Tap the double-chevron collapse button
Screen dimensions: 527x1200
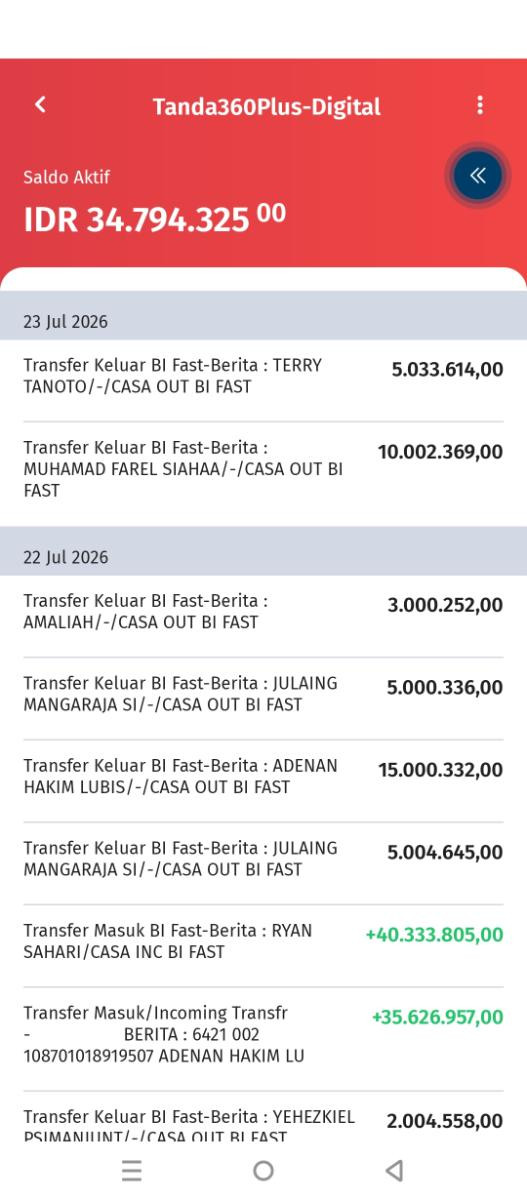477,177
